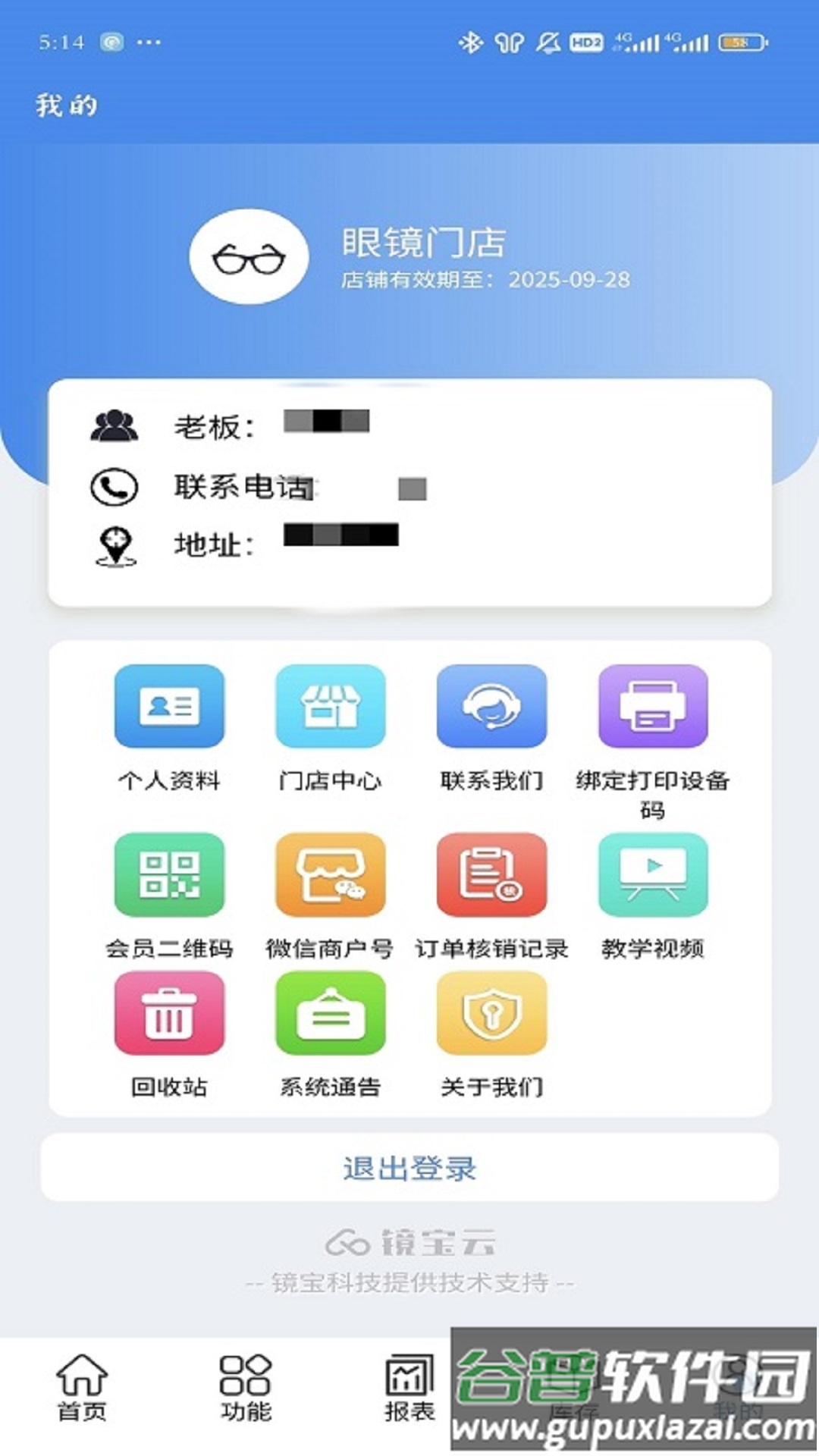819x1456 pixels.
Task: Open 系统通告 system announcements icon
Action: (331, 1015)
